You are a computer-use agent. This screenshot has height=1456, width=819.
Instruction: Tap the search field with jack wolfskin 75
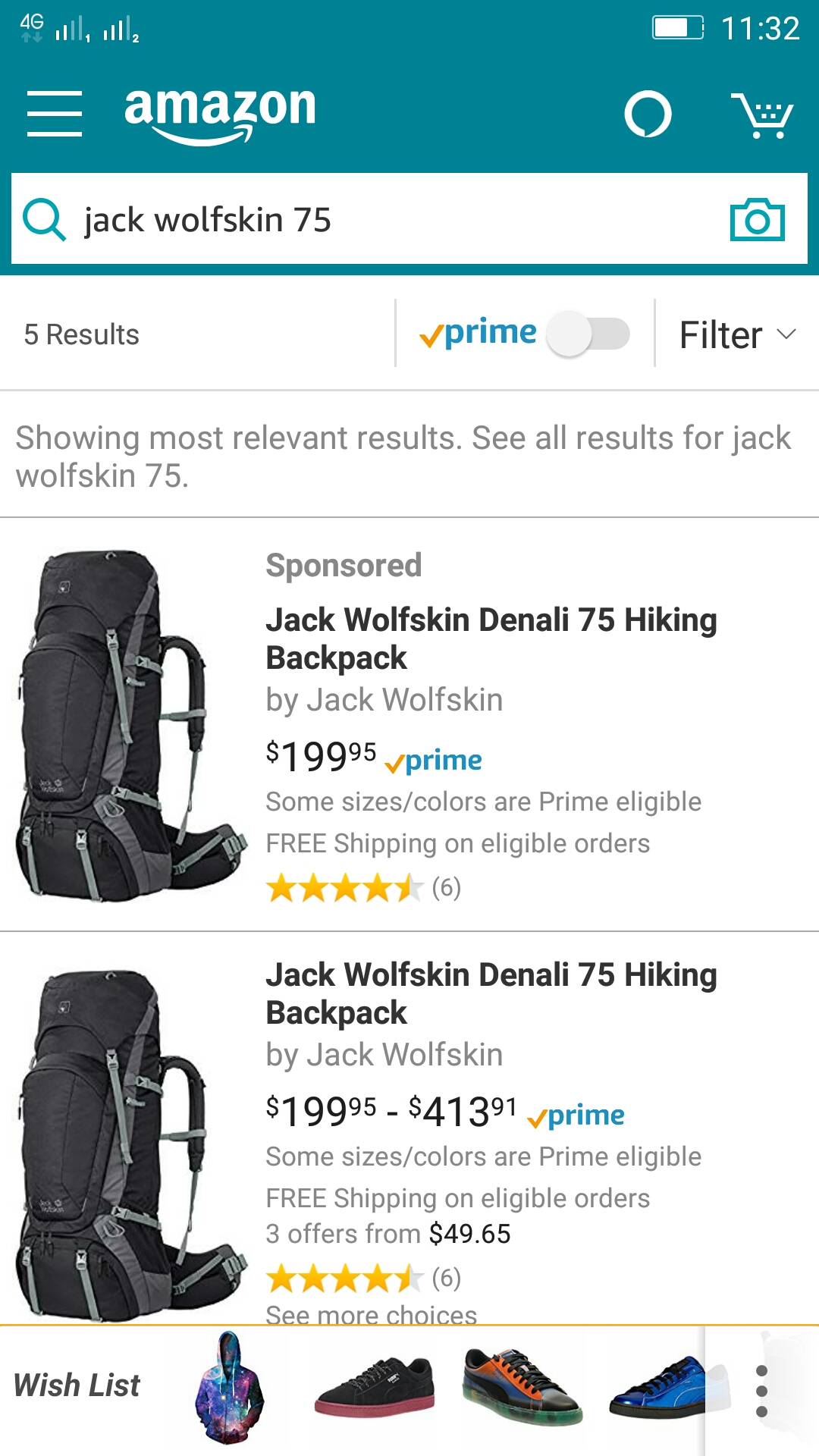379,220
